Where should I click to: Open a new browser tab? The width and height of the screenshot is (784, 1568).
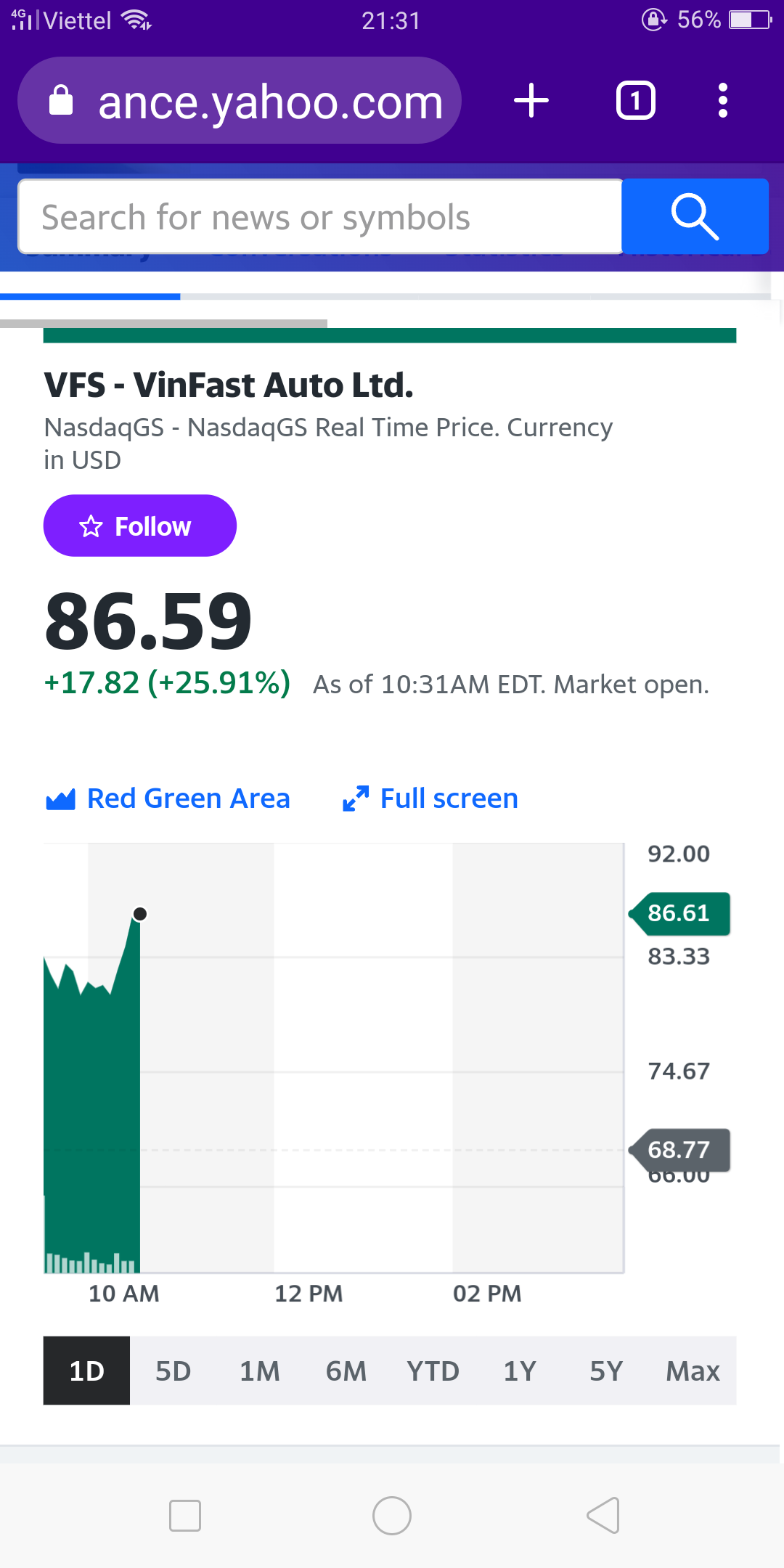[531, 100]
